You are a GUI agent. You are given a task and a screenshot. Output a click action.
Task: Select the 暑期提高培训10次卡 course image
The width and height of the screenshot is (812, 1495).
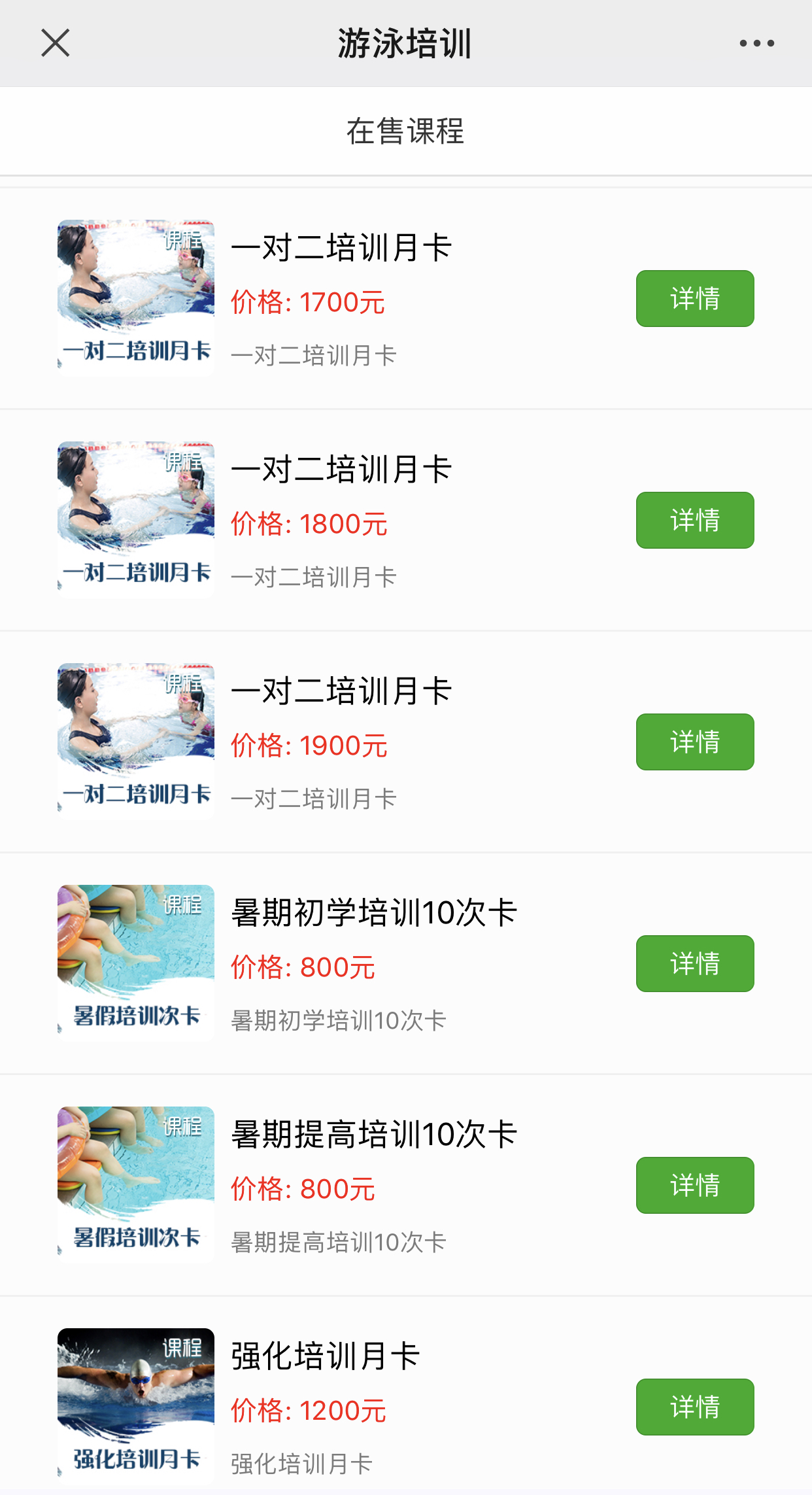pos(136,1184)
